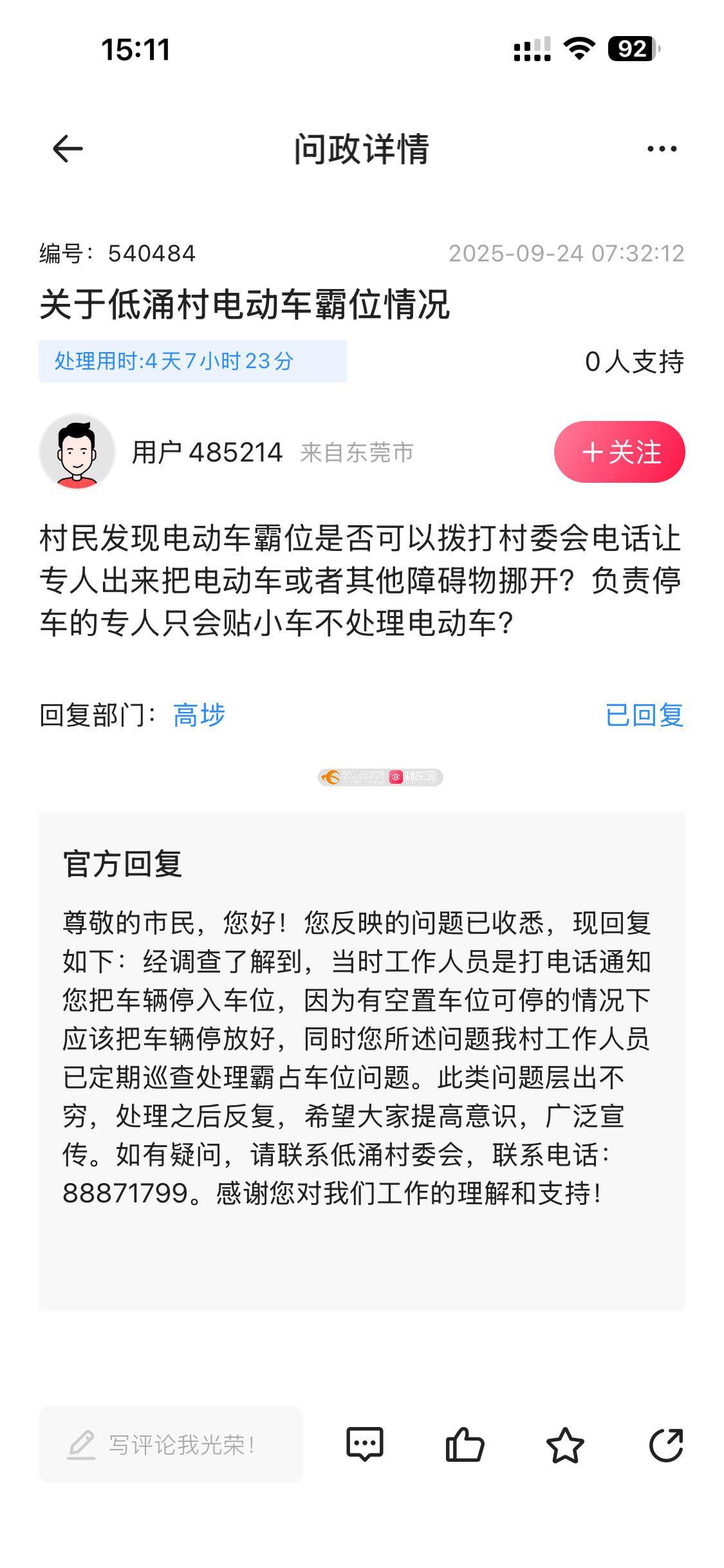View comments via the speech bubble icon
Viewport: 724px width, 1568px height.
tap(365, 1444)
